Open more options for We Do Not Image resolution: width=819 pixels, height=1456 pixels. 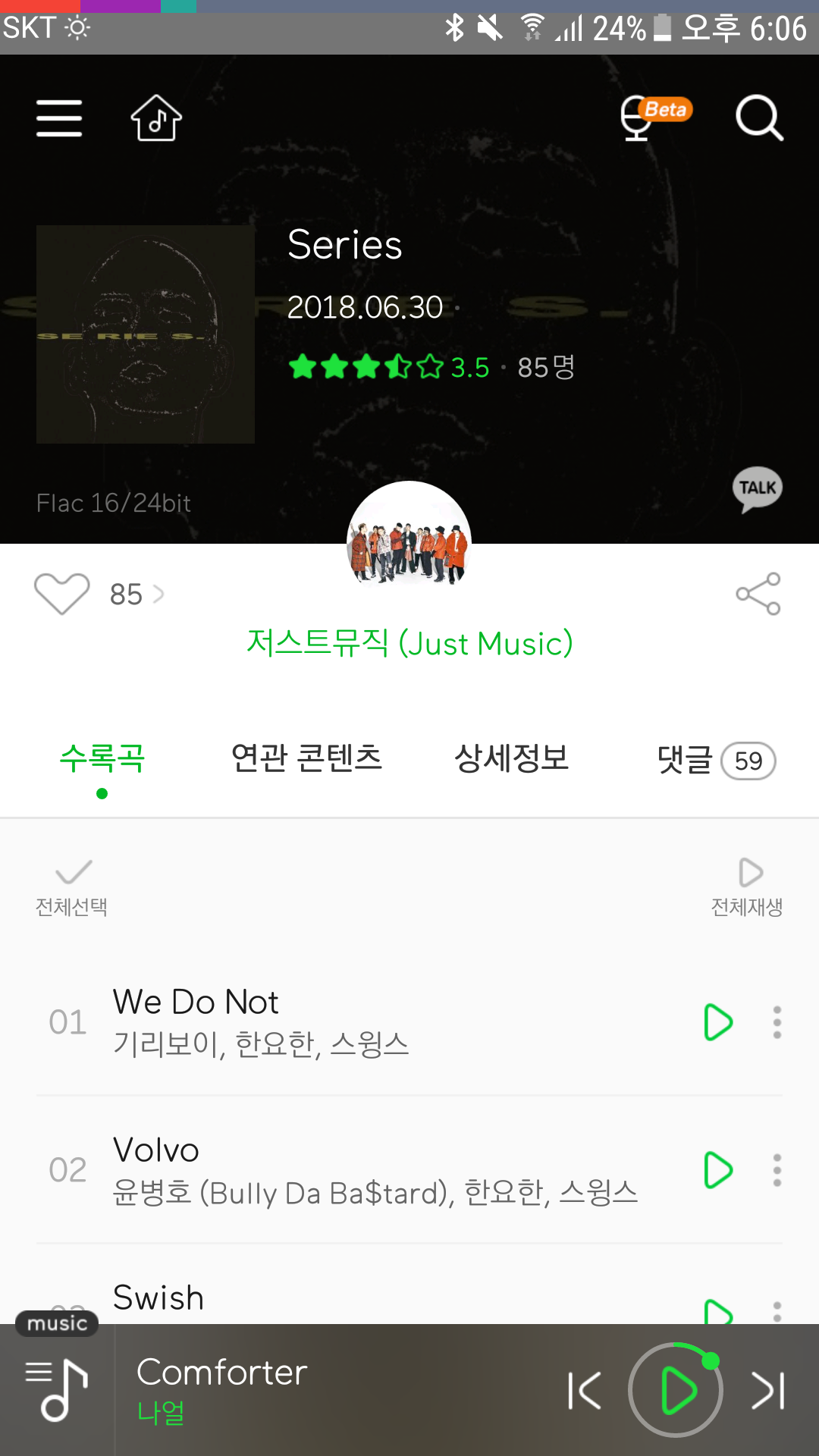tap(777, 1022)
